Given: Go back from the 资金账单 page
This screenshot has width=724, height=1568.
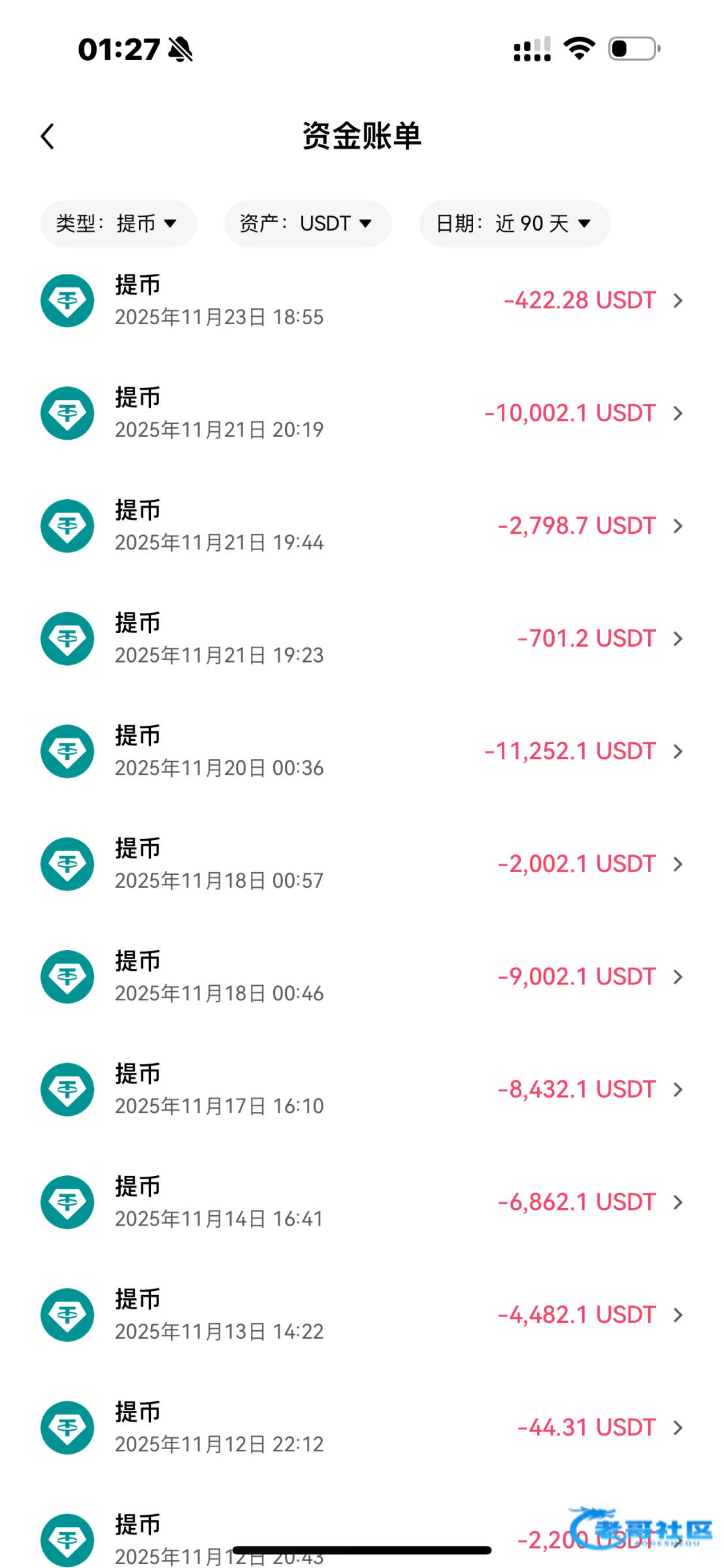Looking at the screenshot, I should (48, 137).
